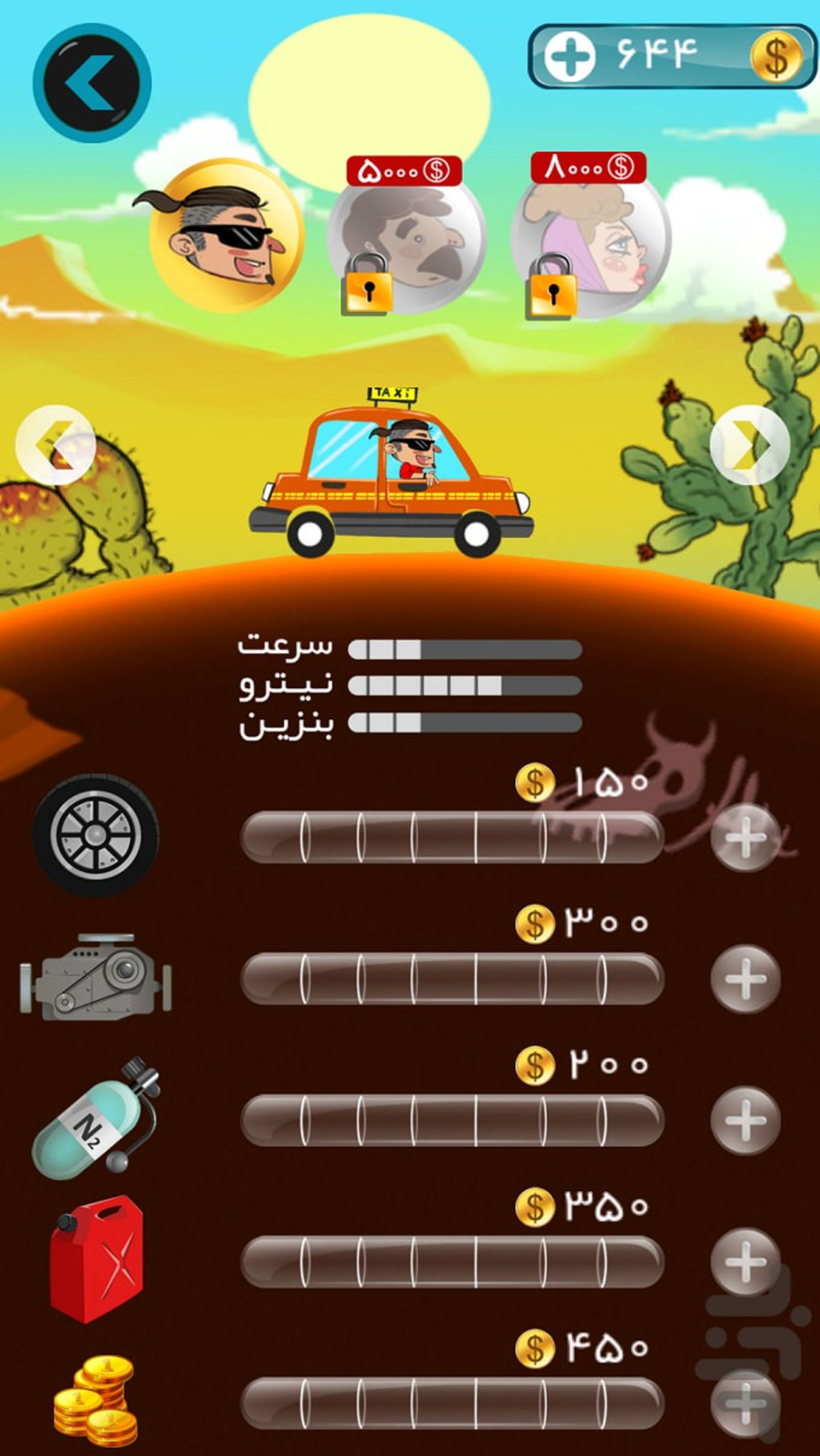Show the next car
The width and height of the screenshot is (820, 1456).
[x=749, y=445]
